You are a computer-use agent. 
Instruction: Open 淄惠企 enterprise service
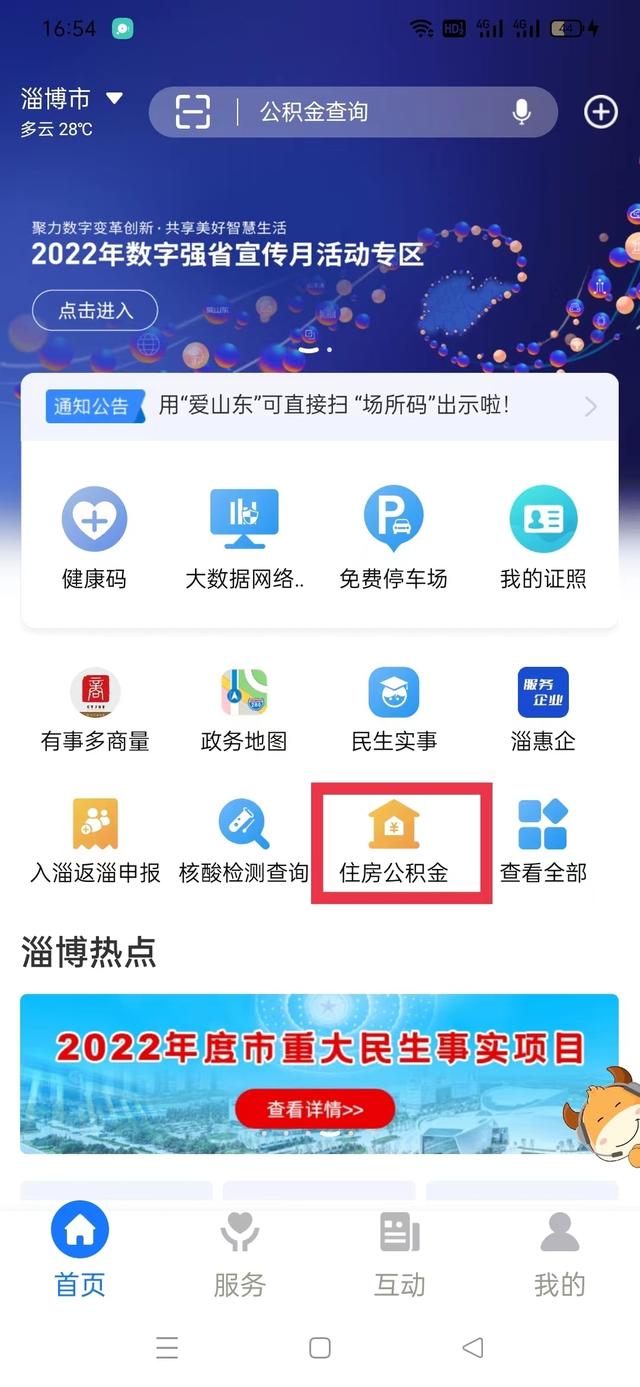(x=543, y=710)
